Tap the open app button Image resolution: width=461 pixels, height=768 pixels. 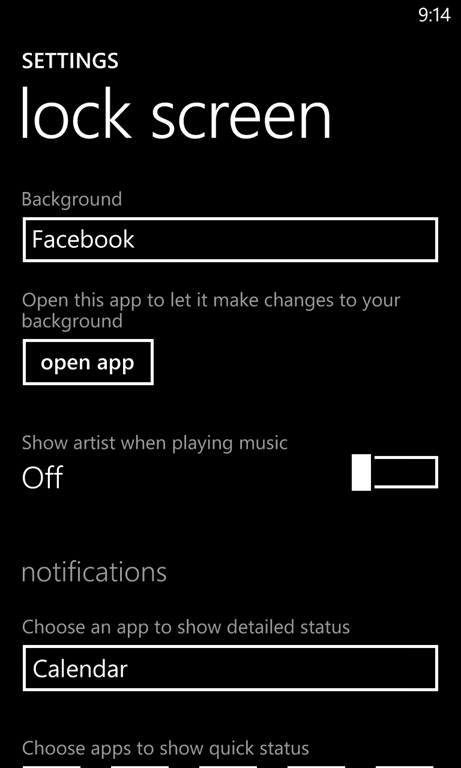click(x=88, y=362)
